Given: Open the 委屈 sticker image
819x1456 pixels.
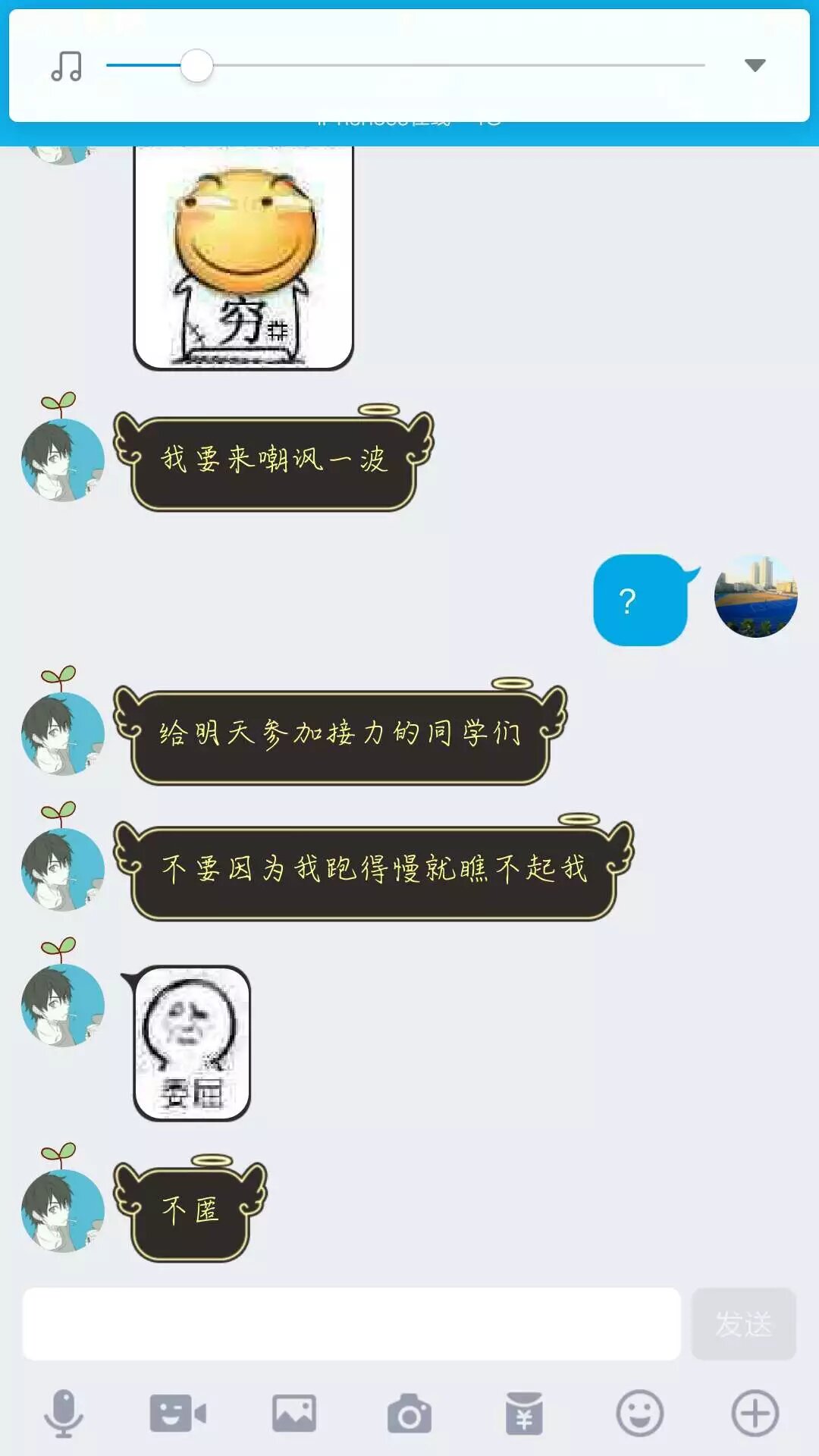Looking at the screenshot, I should tap(192, 1043).
